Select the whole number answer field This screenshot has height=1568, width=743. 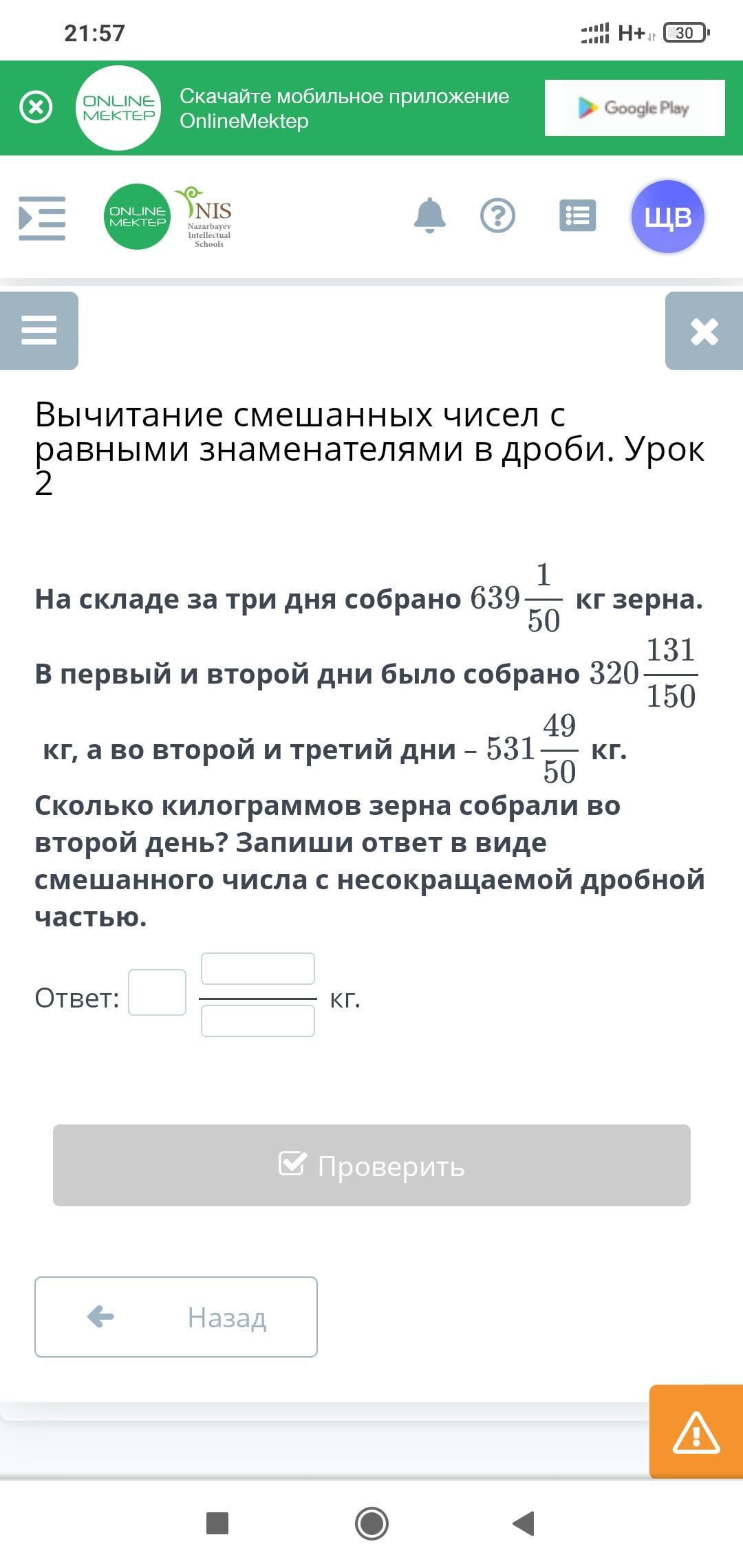158,992
